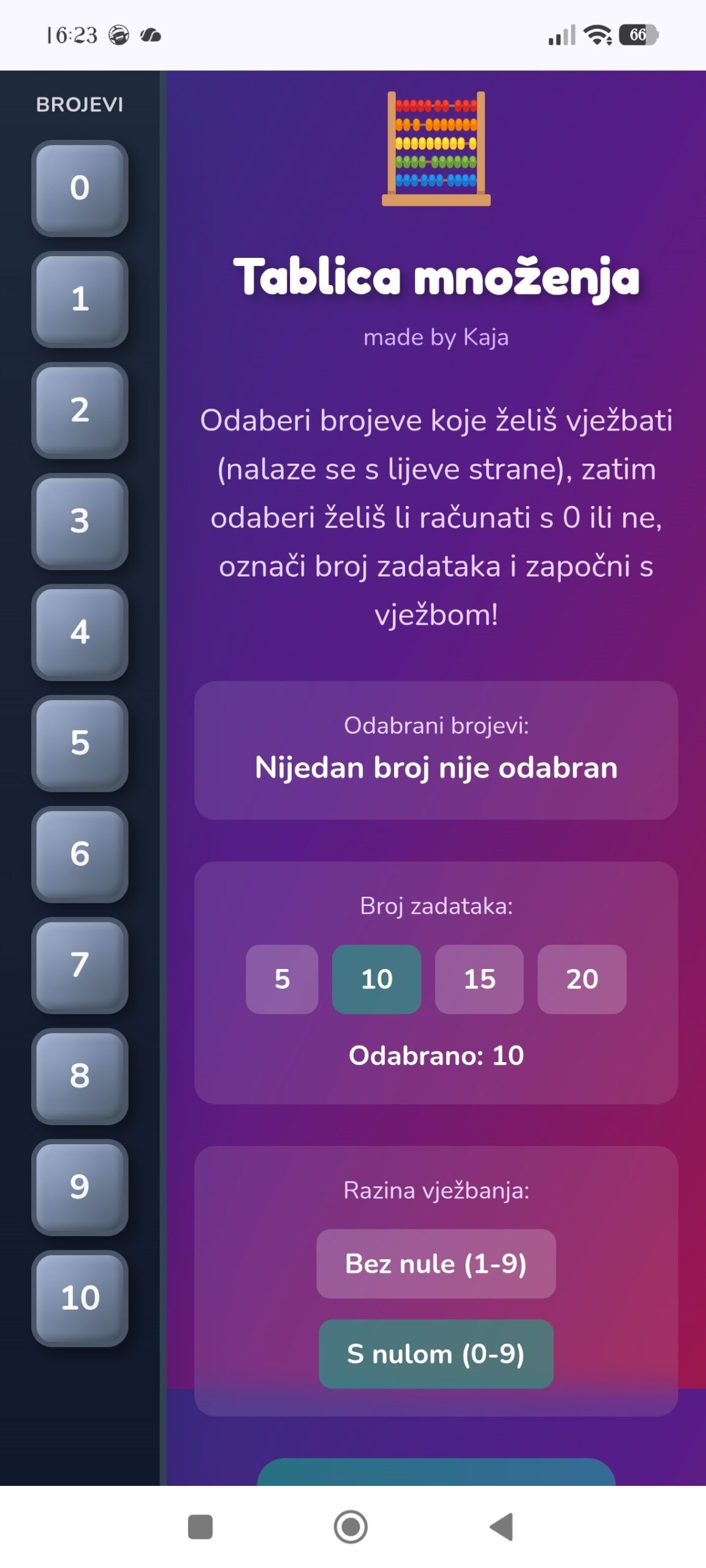Go back using the system back button

click(x=501, y=1526)
